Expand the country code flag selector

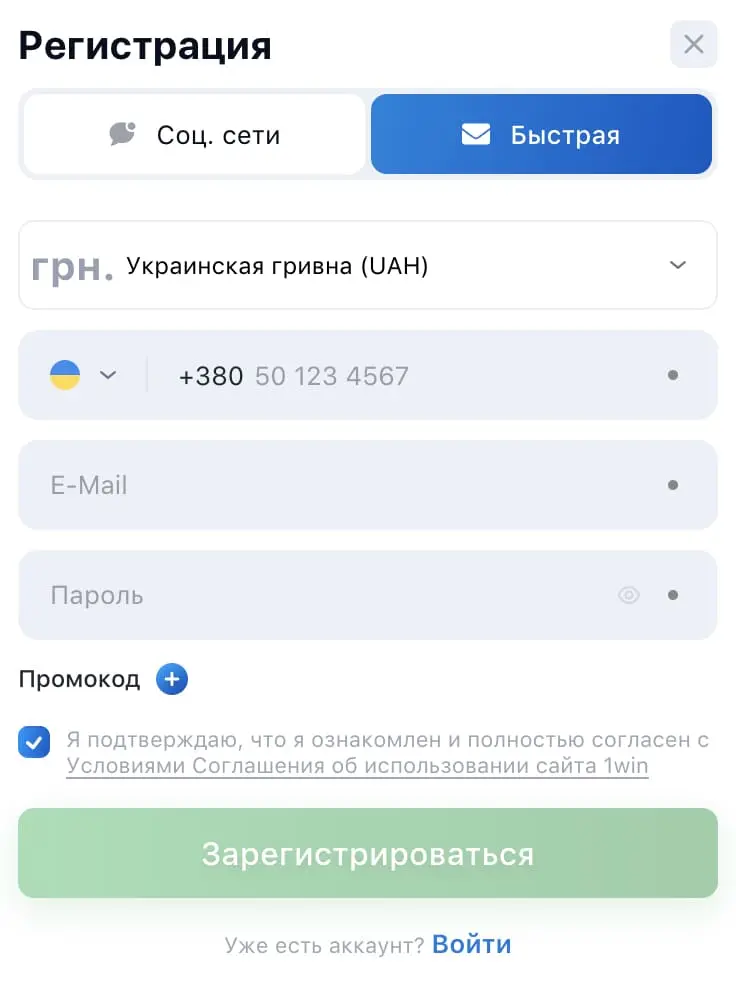(84, 376)
